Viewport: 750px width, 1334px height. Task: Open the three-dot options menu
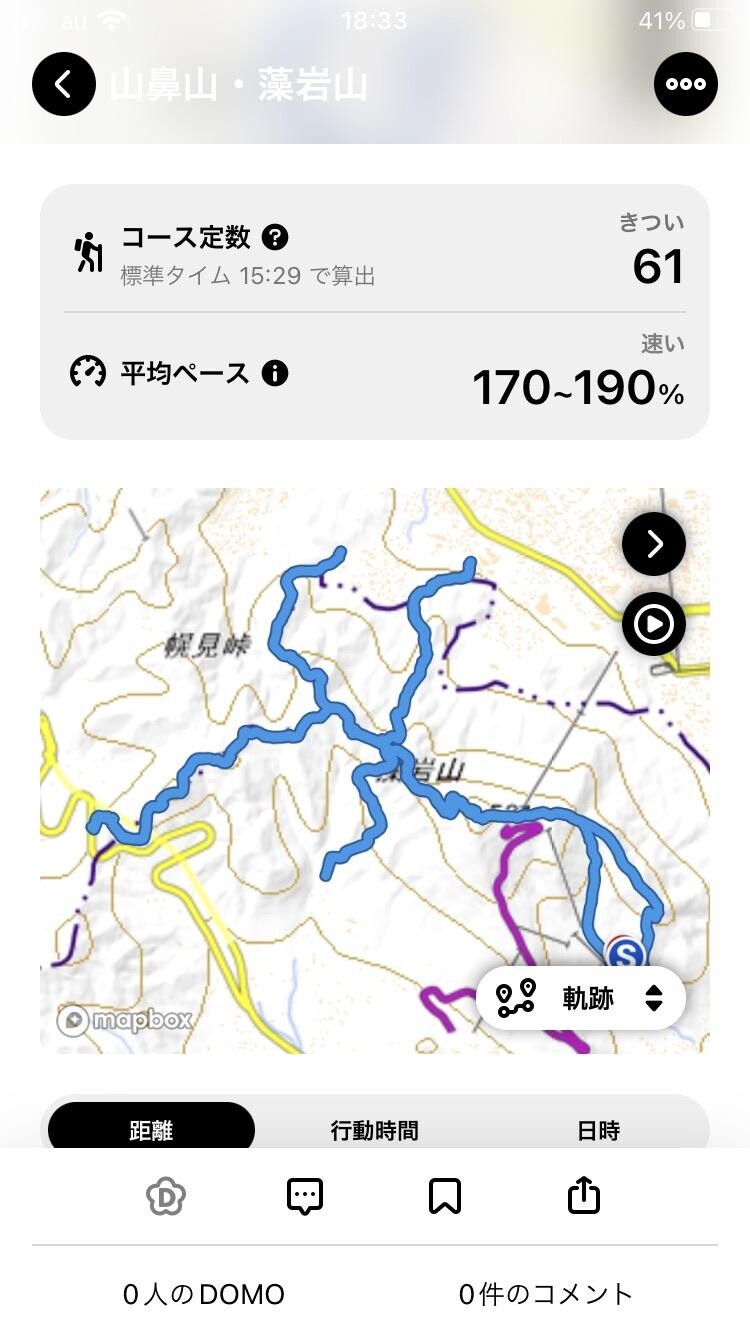685,84
